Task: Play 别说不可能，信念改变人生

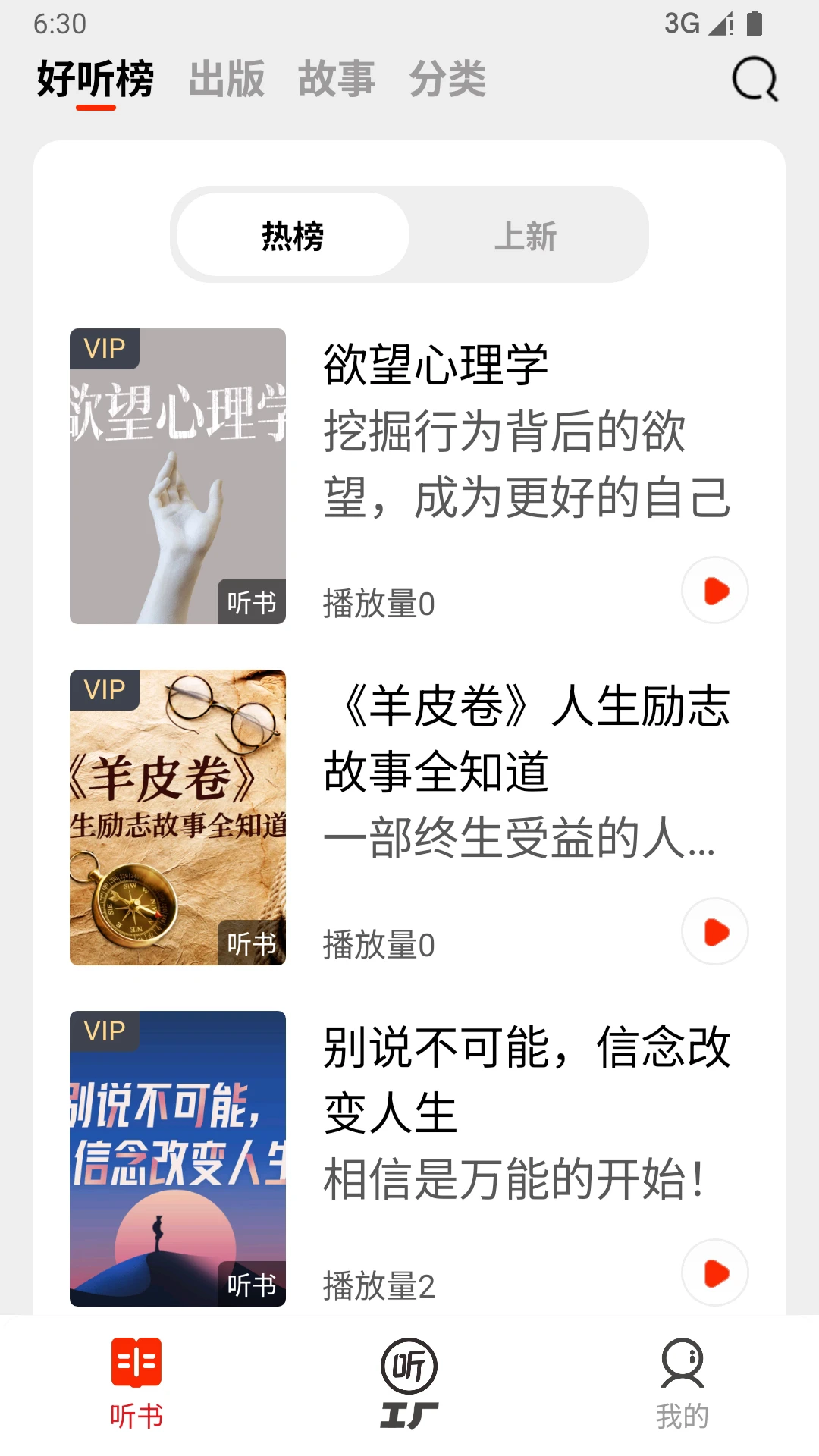Action: tap(714, 1273)
